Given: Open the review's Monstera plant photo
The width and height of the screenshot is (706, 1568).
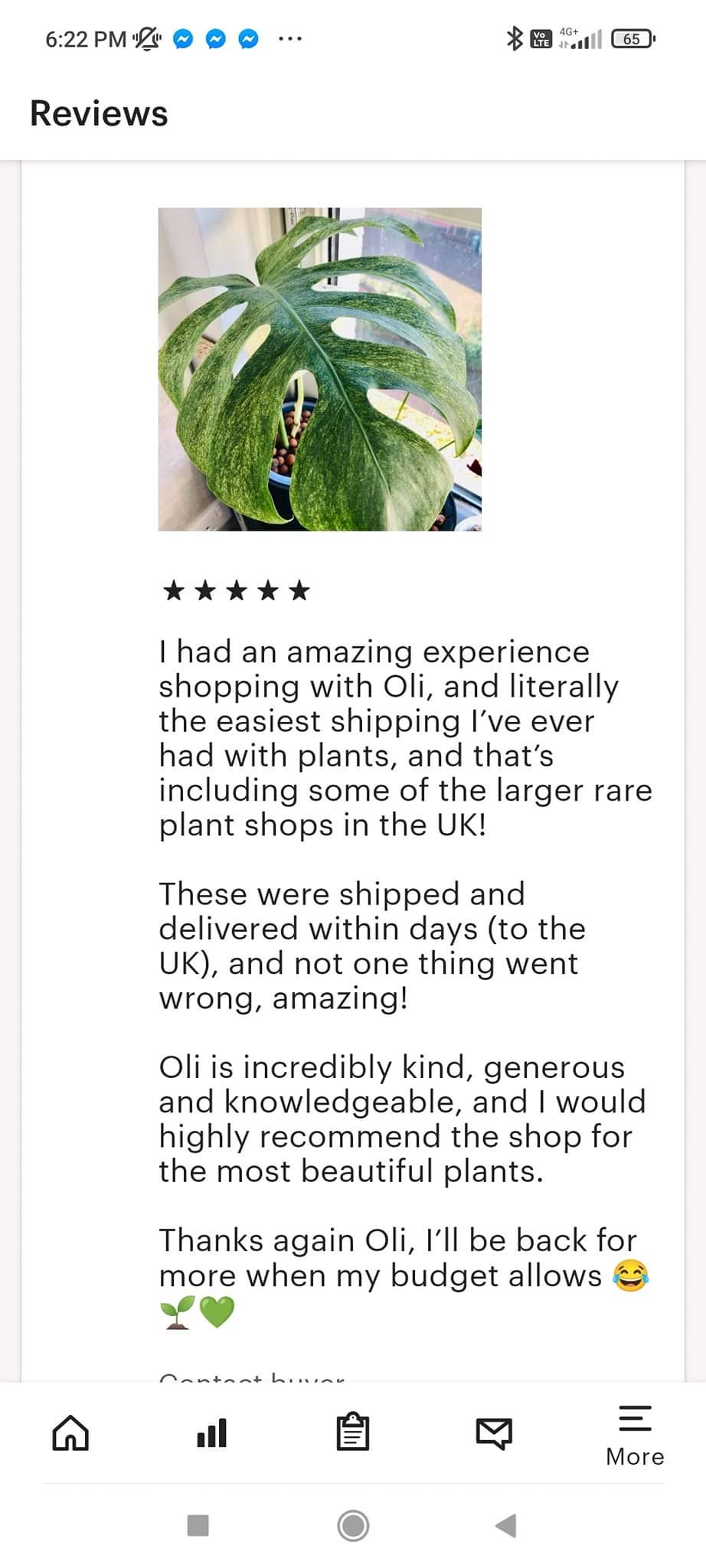Looking at the screenshot, I should point(319,369).
